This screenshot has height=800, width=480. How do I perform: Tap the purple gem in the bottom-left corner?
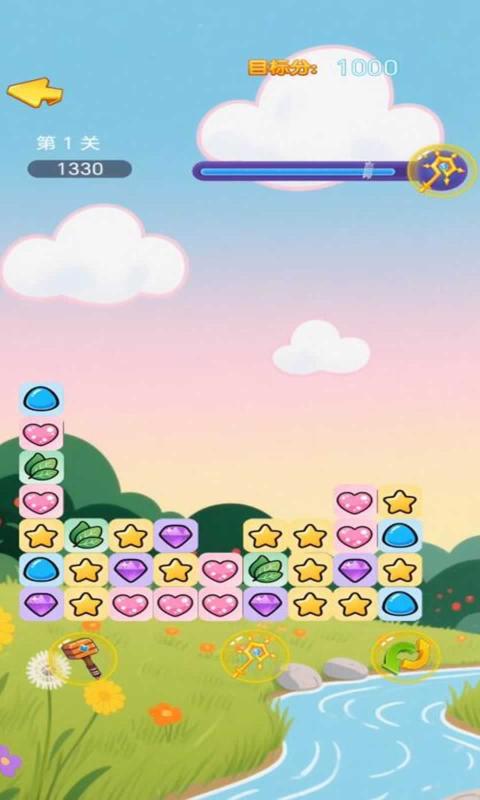[41, 604]
